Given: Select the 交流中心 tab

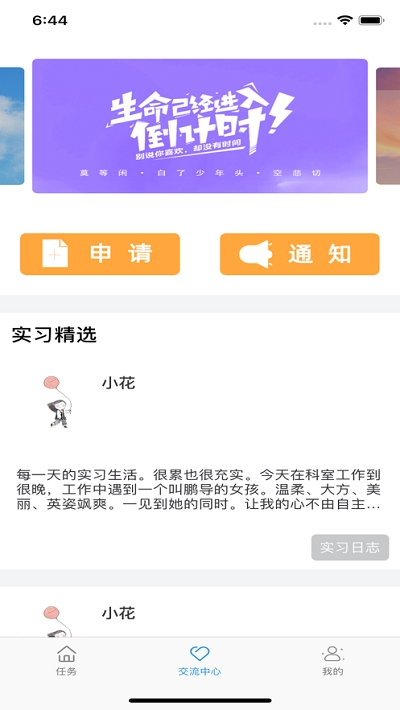Looking at the screenshot, I should [x=200, y=661].
